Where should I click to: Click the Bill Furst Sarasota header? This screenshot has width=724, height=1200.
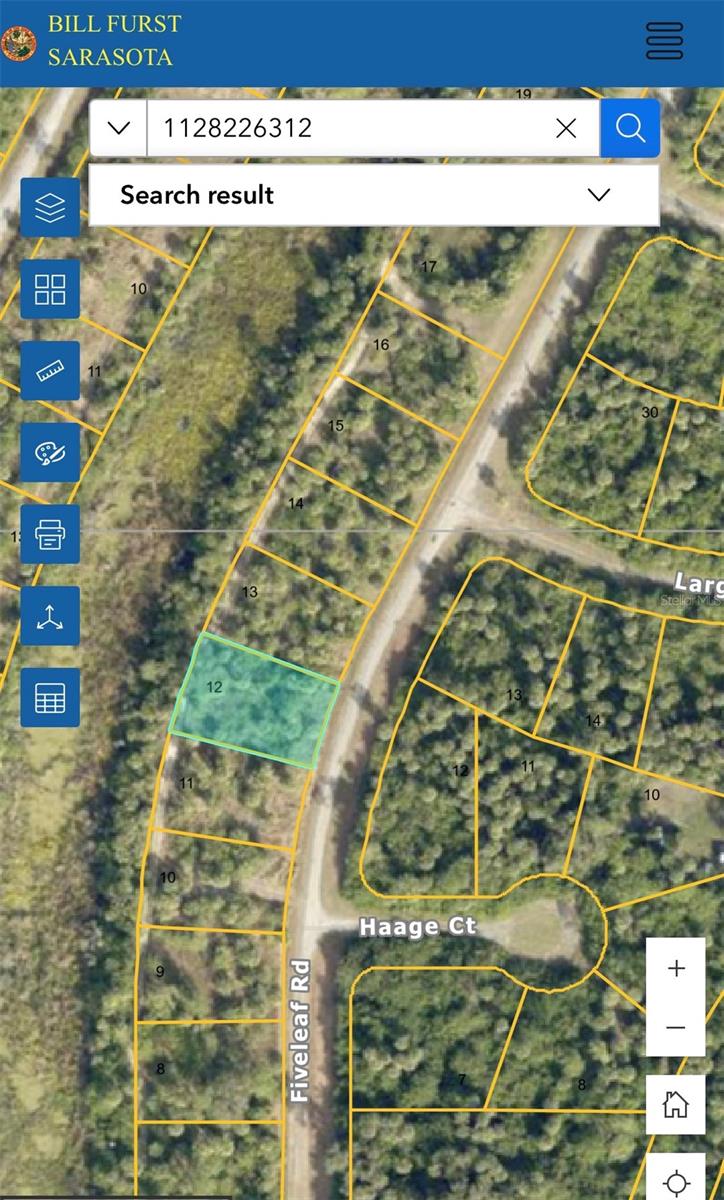pyautogui.click(x=115, y=40)
